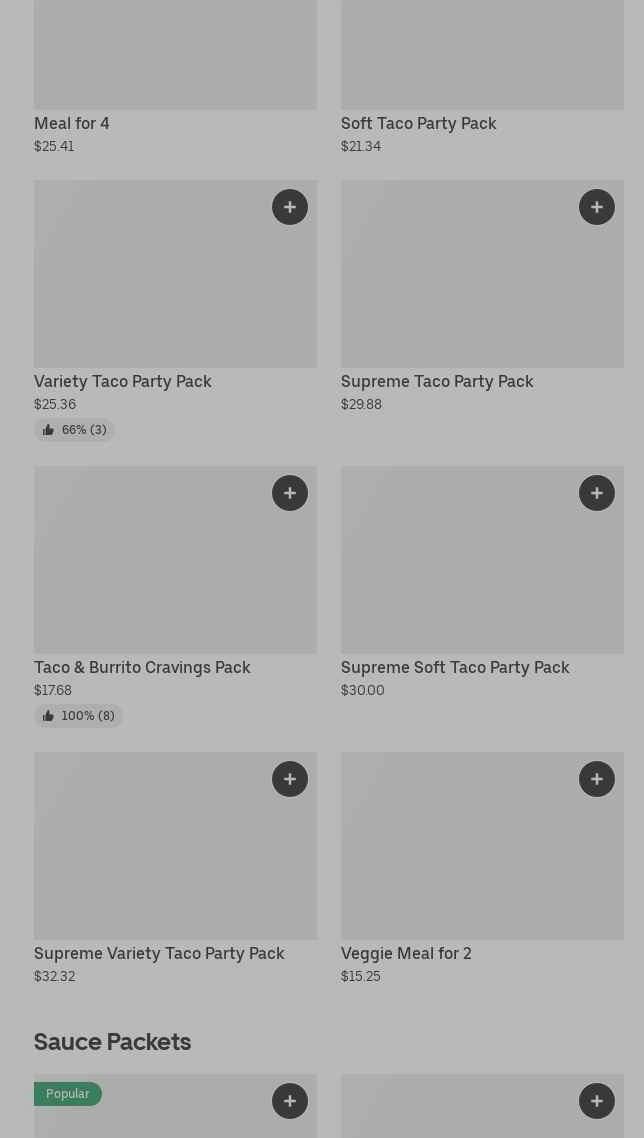Add the Popular sauce packet item
The image size is (644, 1138).
(x=290, y=1101)
